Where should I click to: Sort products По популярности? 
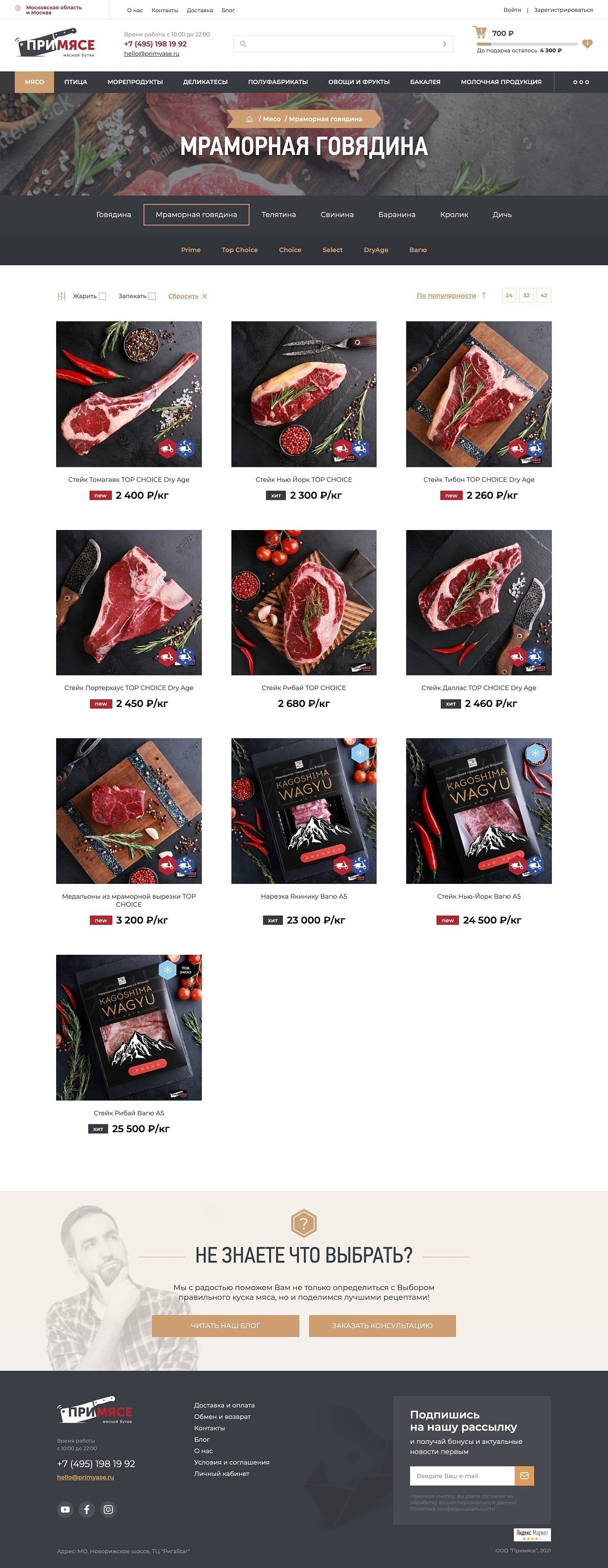point(446,295)
